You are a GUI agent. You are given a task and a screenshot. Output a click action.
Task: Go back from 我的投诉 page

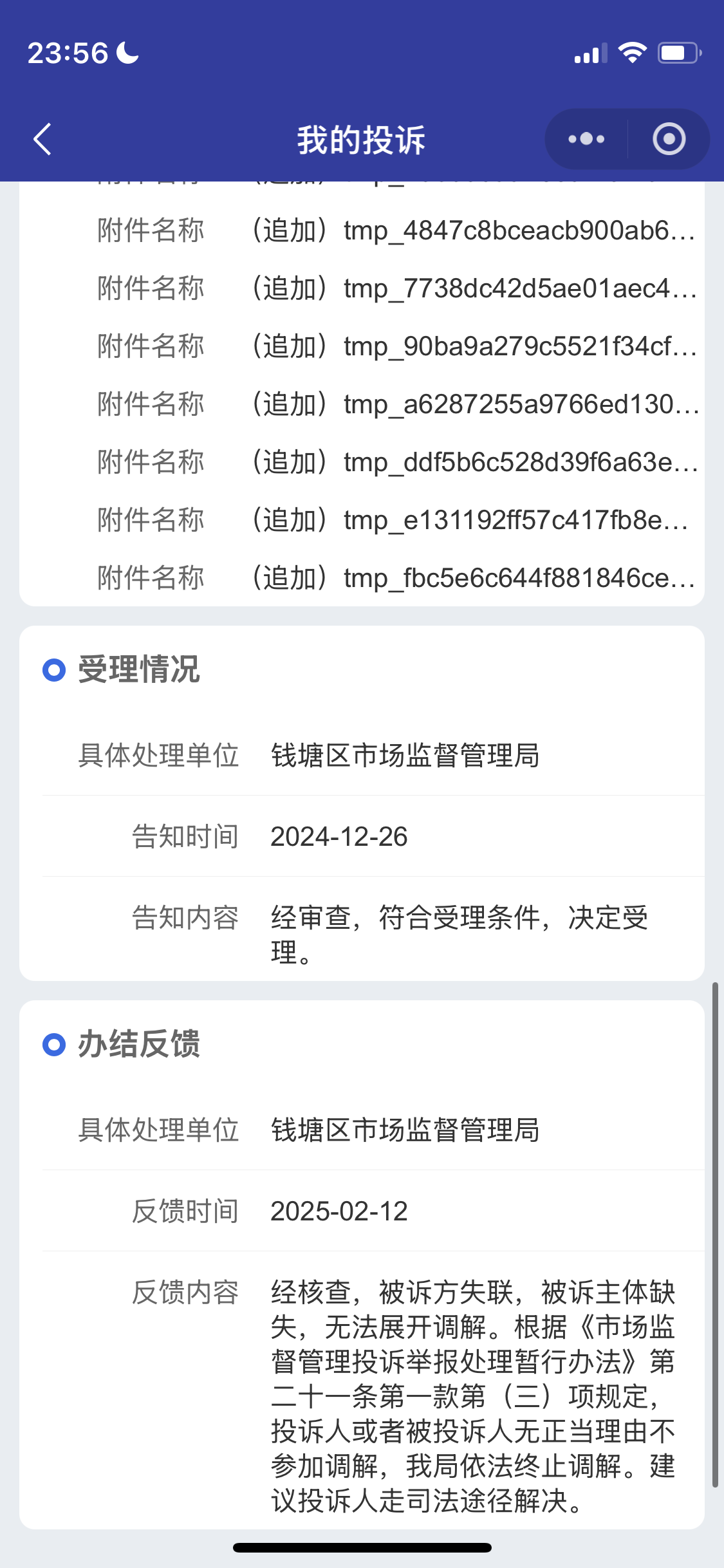coord(42,139)
